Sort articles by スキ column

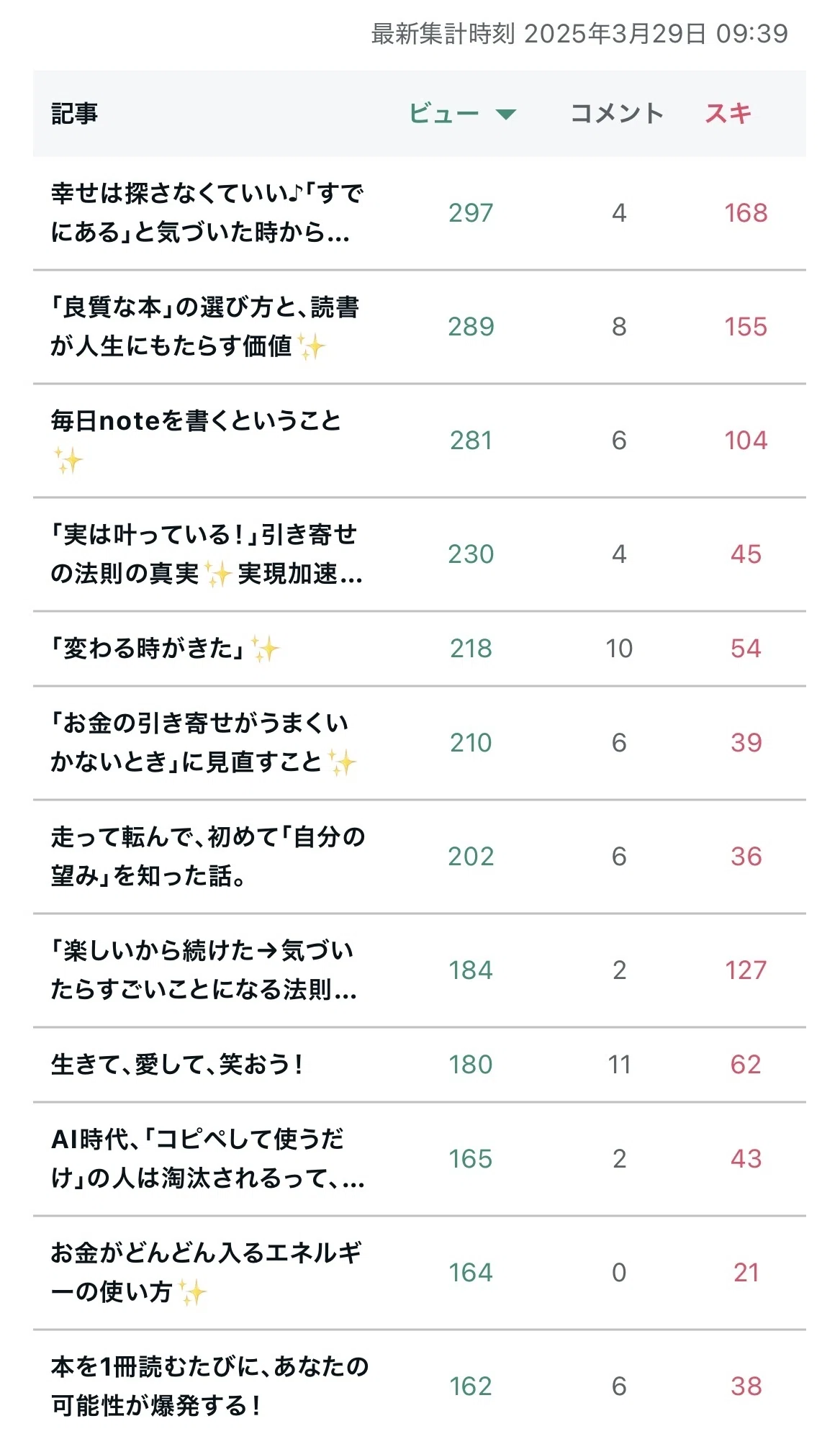728,114
